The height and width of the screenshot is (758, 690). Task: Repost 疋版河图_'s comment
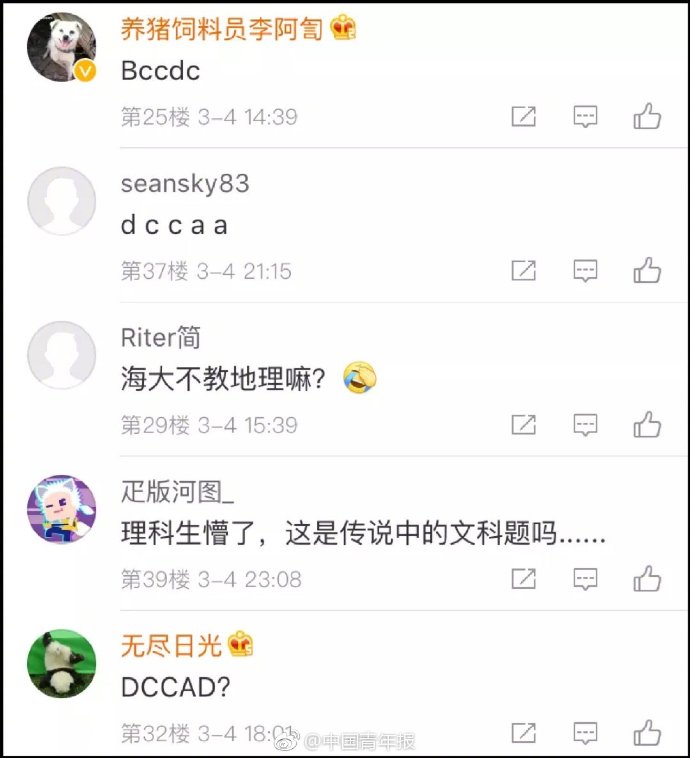pos(523,579)
